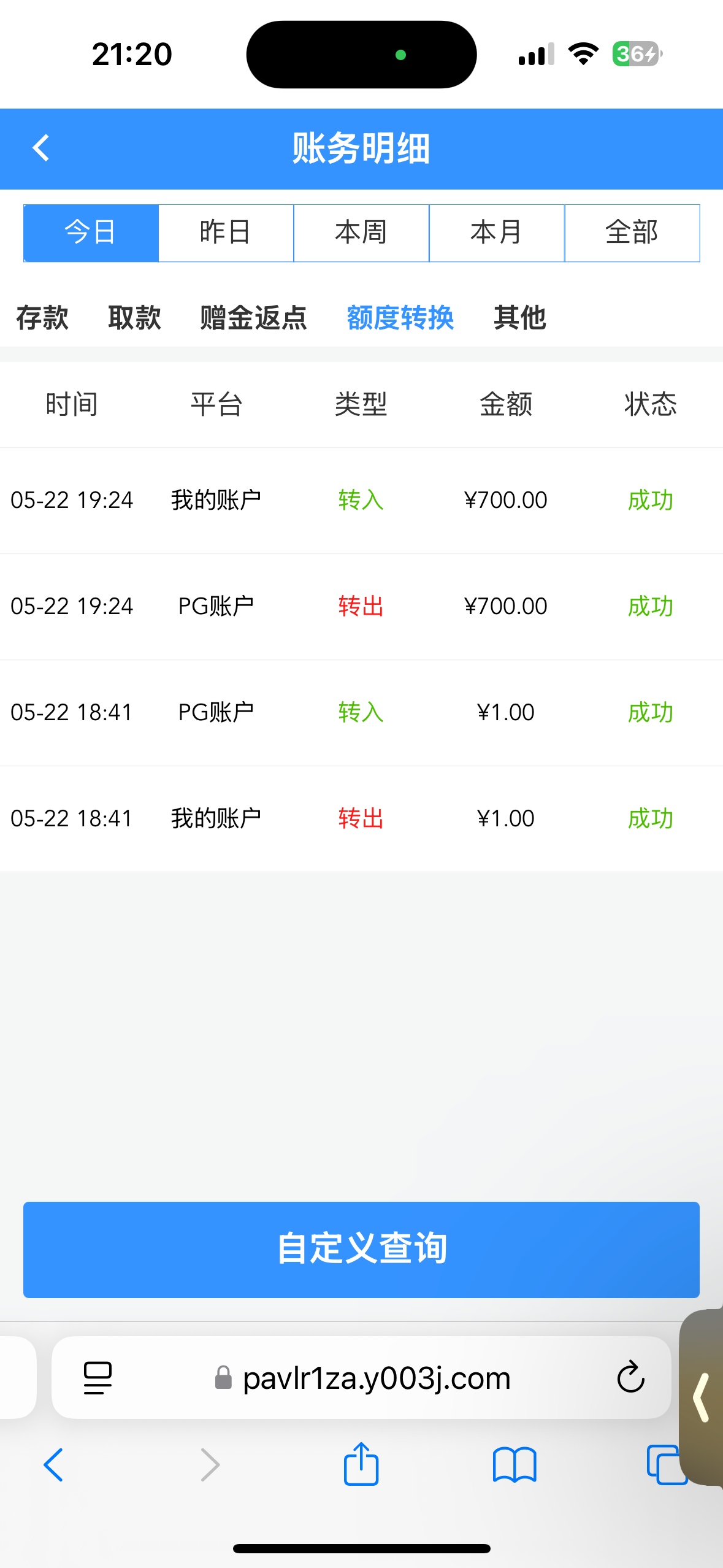Screen dimensions: 723x1568
Task: Open the 赠金返点 category
Action: (x=253, y=318)
